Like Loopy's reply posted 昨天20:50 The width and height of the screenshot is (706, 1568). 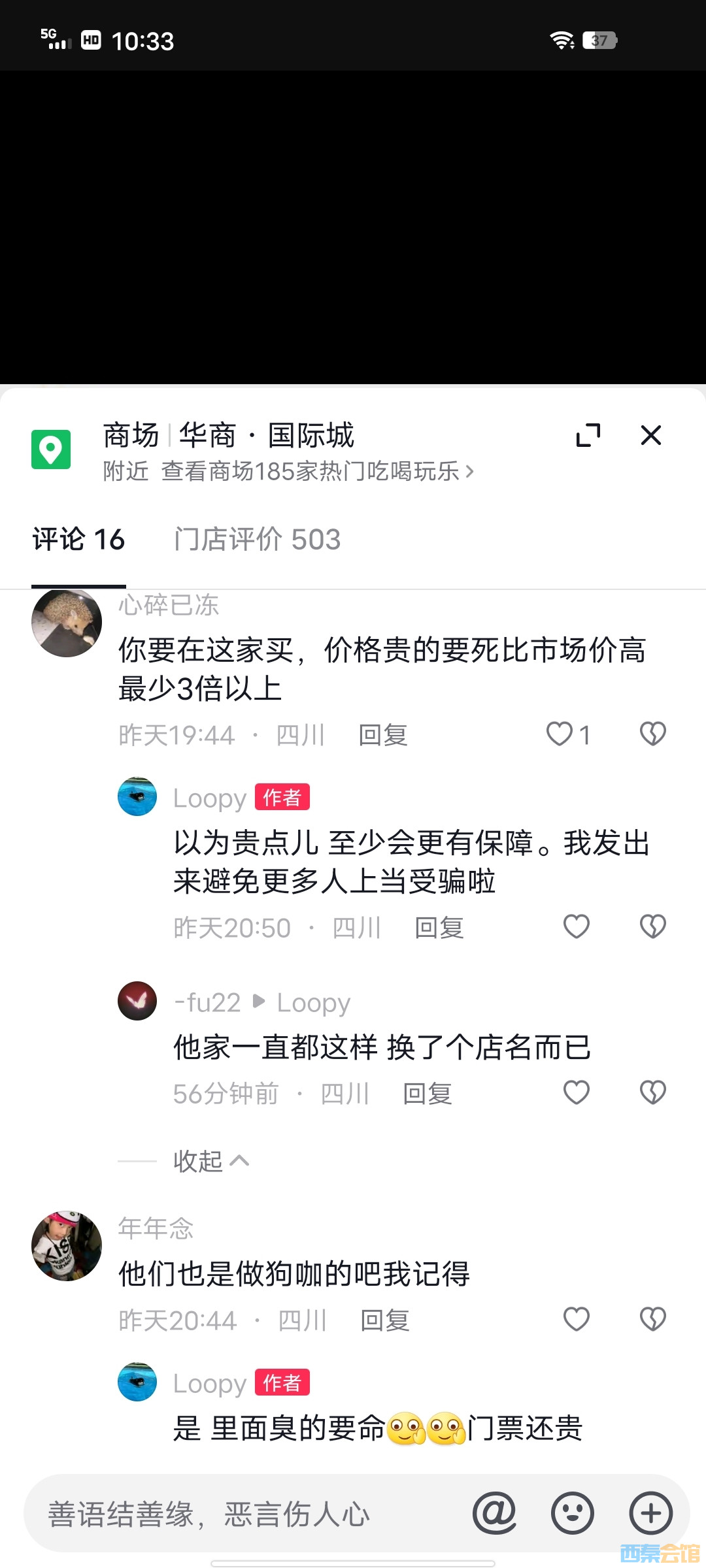[576, 926]
